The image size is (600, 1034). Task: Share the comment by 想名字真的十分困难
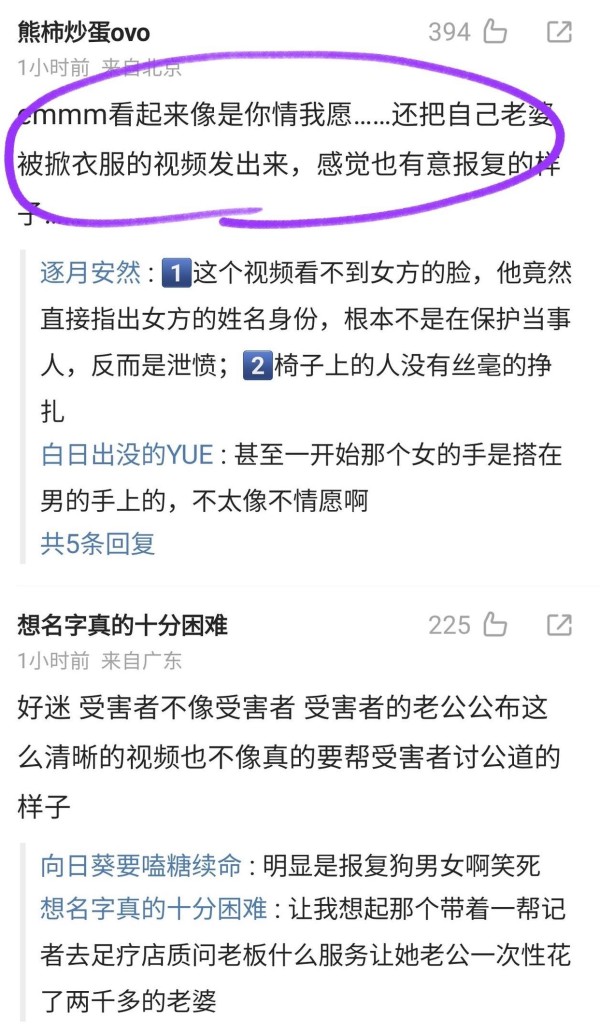click(x=559, y=626)
